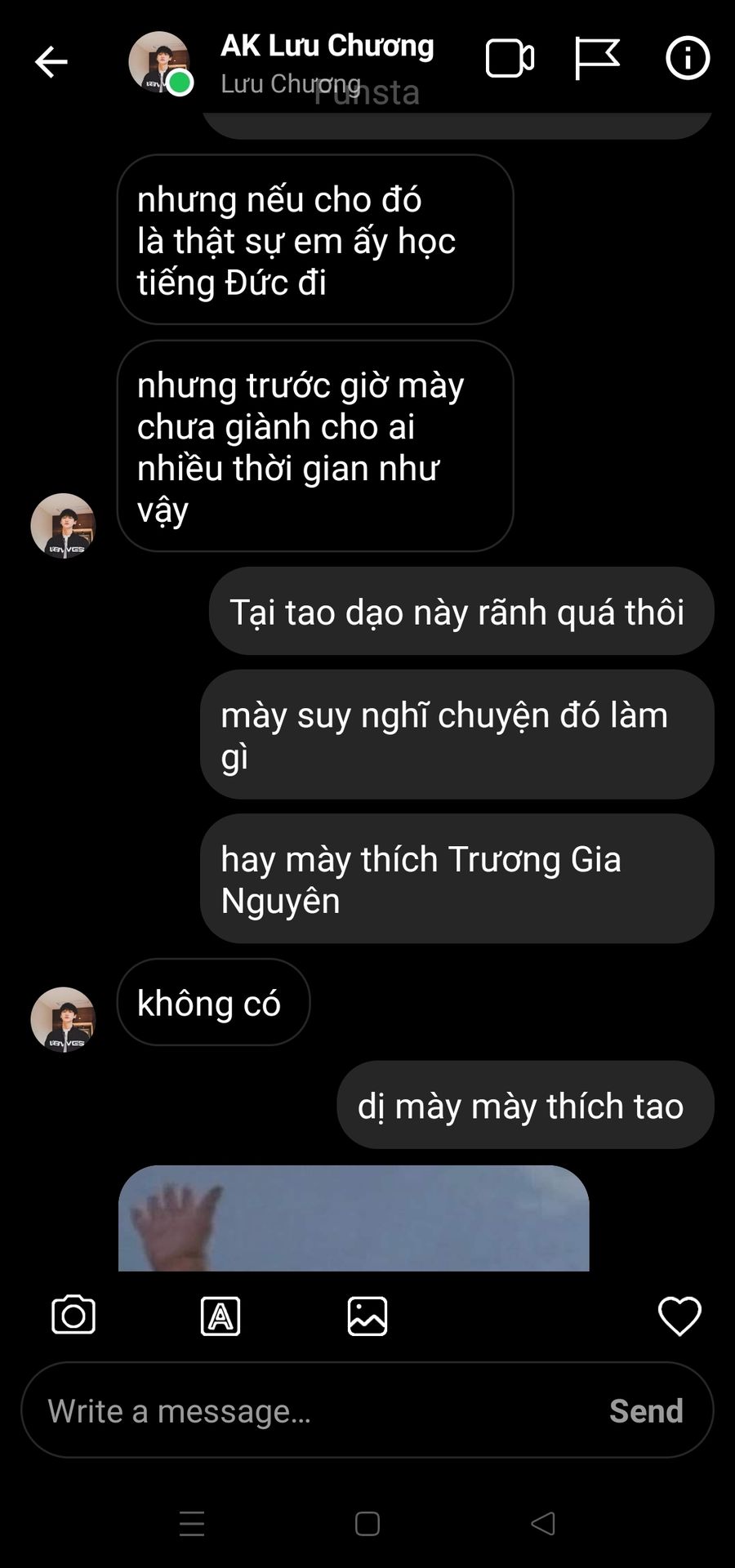Open the camera to take a photo
The height and width of the screenshot is (1568, 735).
pyautogui.click(x=73, y=1316)
